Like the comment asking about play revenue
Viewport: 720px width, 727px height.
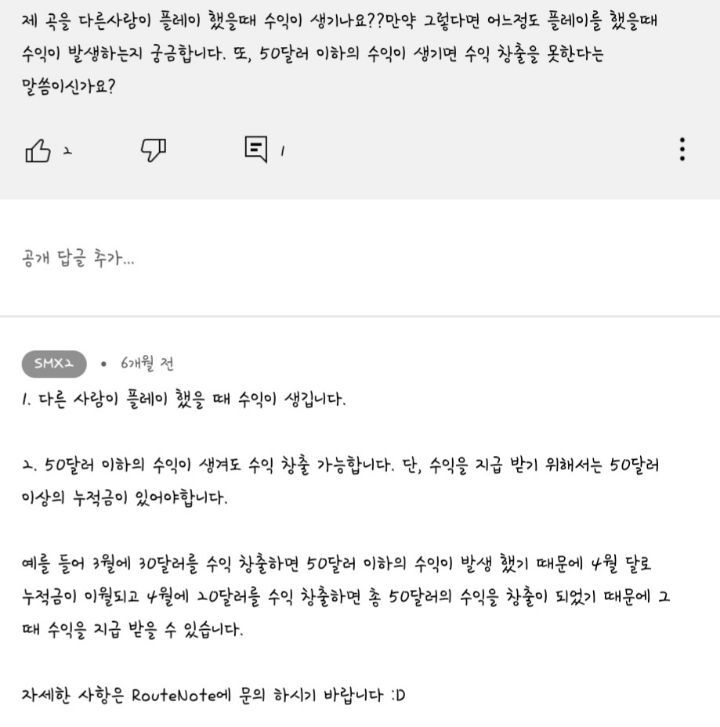click(37, 151)
